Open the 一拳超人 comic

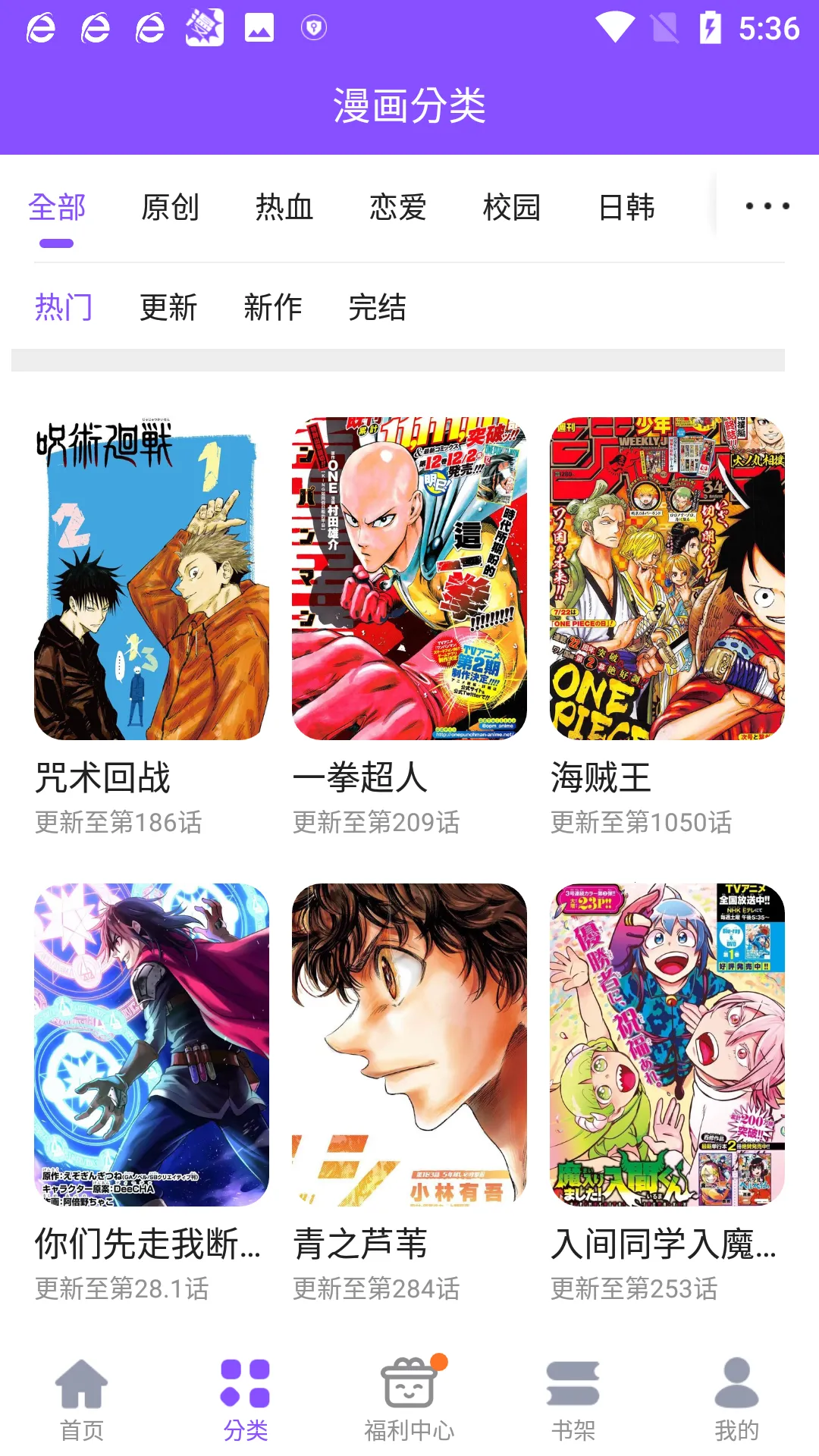click(x=409, y=579)
